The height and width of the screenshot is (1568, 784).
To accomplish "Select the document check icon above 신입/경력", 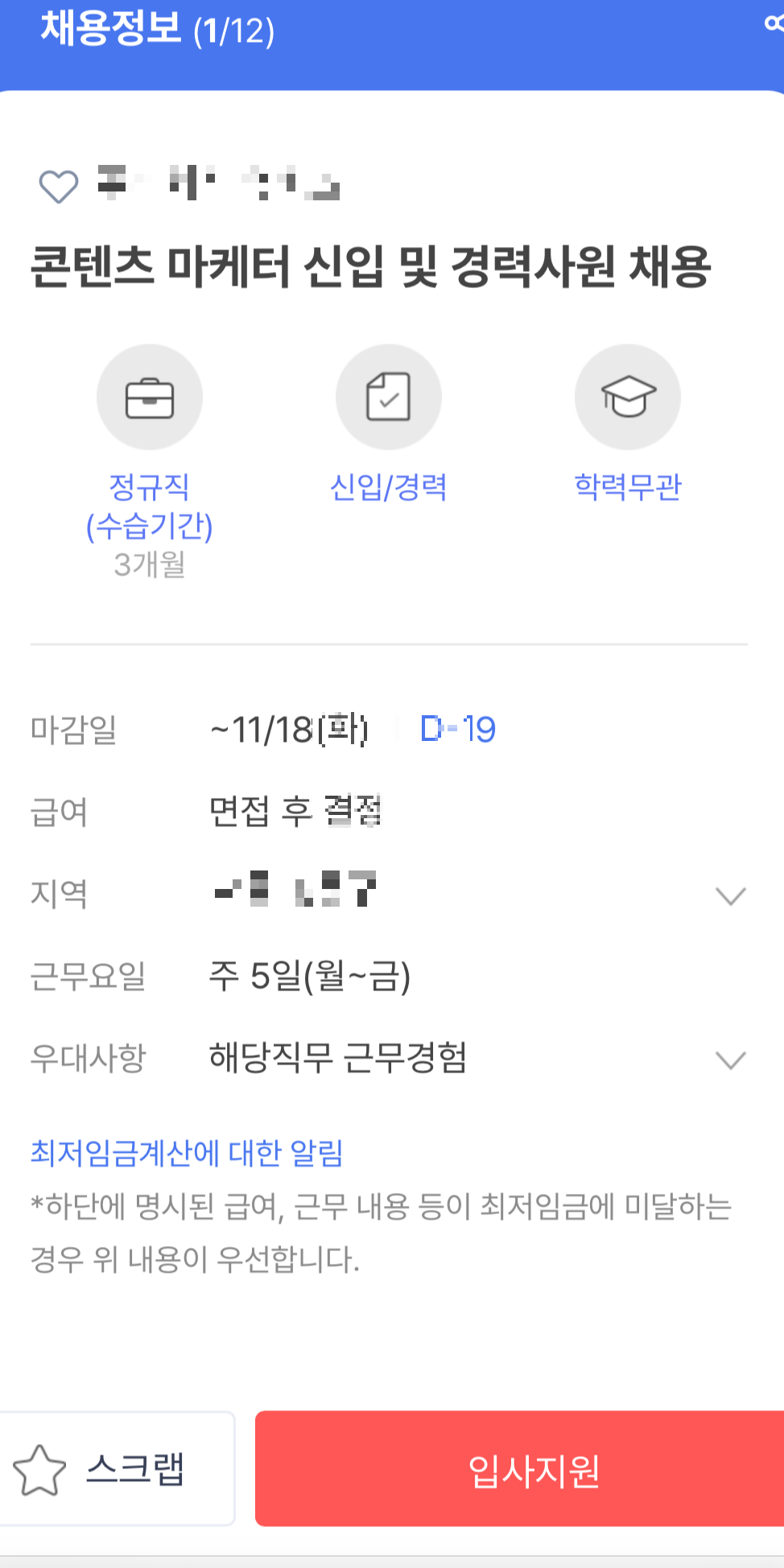I will pos(389,396).
